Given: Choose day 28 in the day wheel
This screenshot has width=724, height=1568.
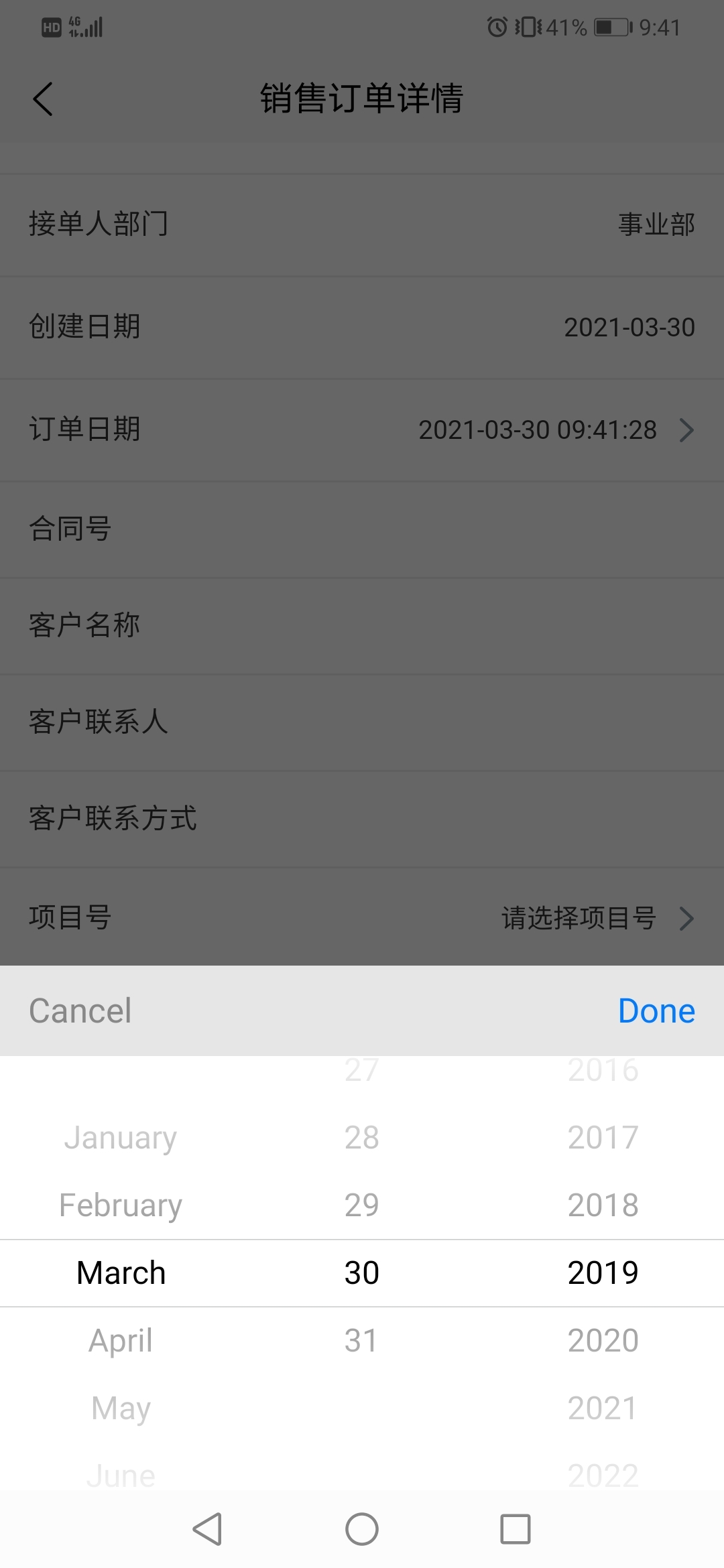Looking at the screenshot, I should (361, 1137).
